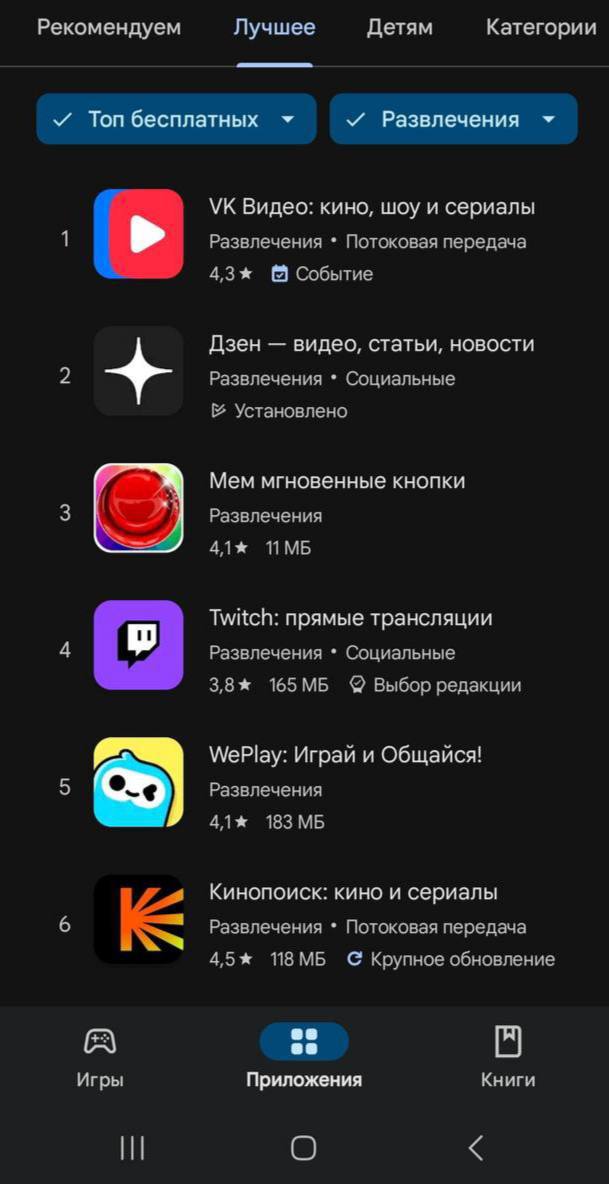Viewport: 609px width, 1184px height.
Task: Go to the Категории tab
Action: (541, 28)
